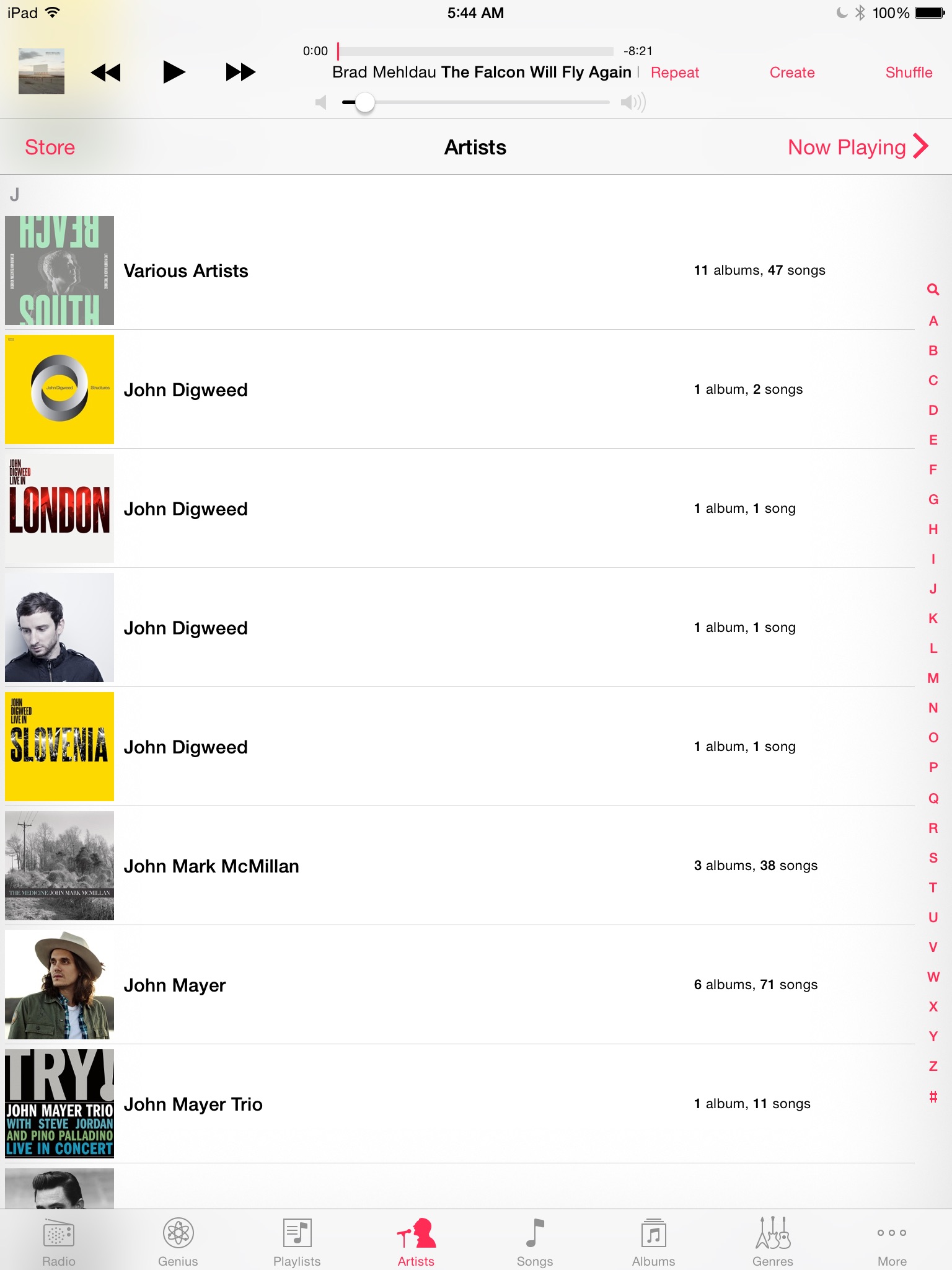Tap Repeat in the player bar
This screenshot has width=952, height=1270.
pos(674,73)
